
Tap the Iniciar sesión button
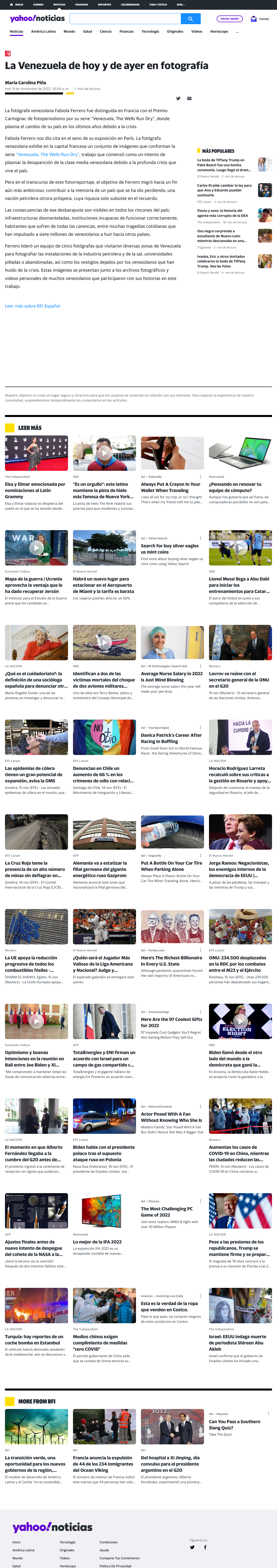tap(229, 19)
